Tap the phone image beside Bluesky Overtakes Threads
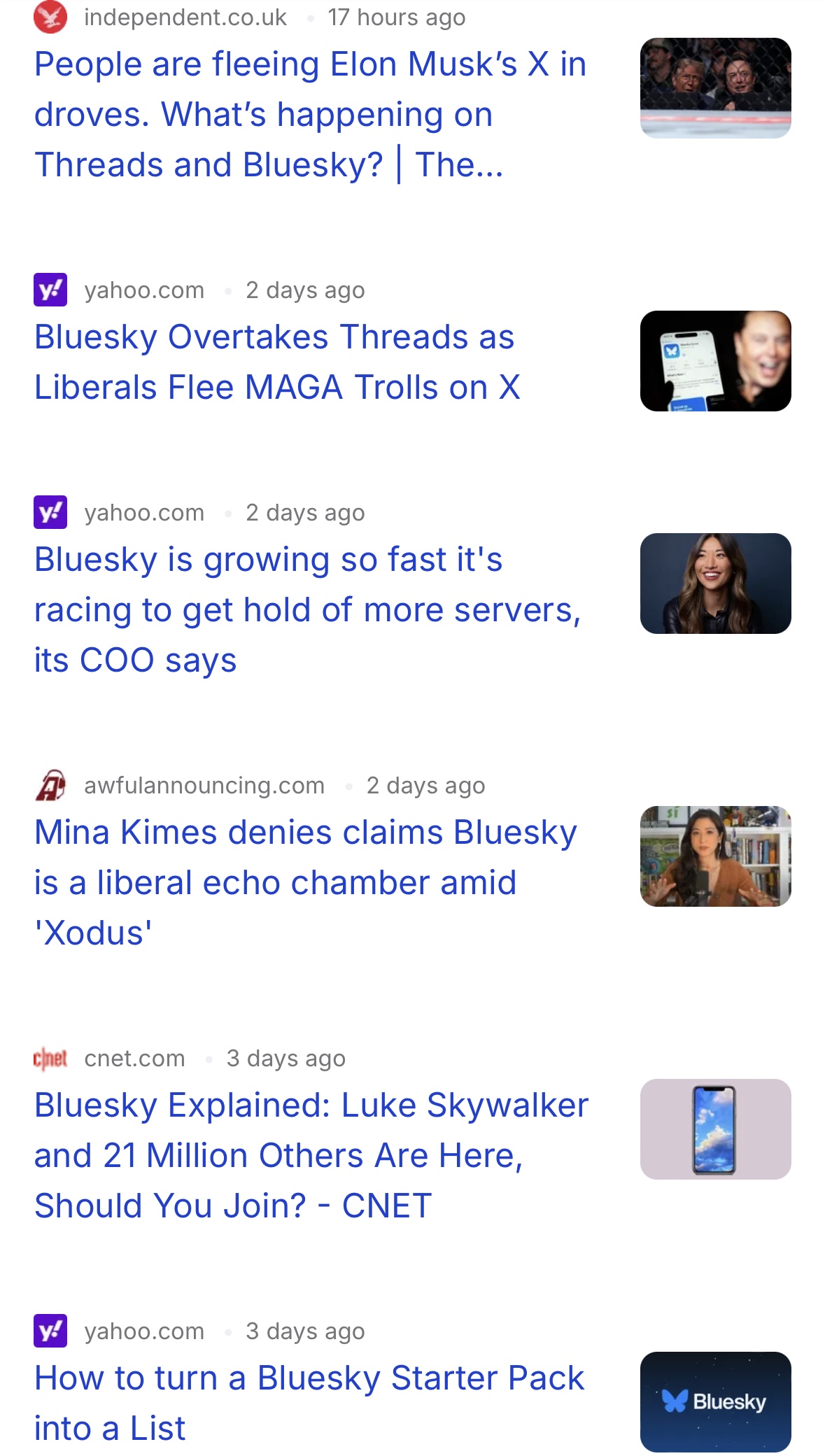The width and height of the screenshot is (825, 1456). tap(715, 361)
